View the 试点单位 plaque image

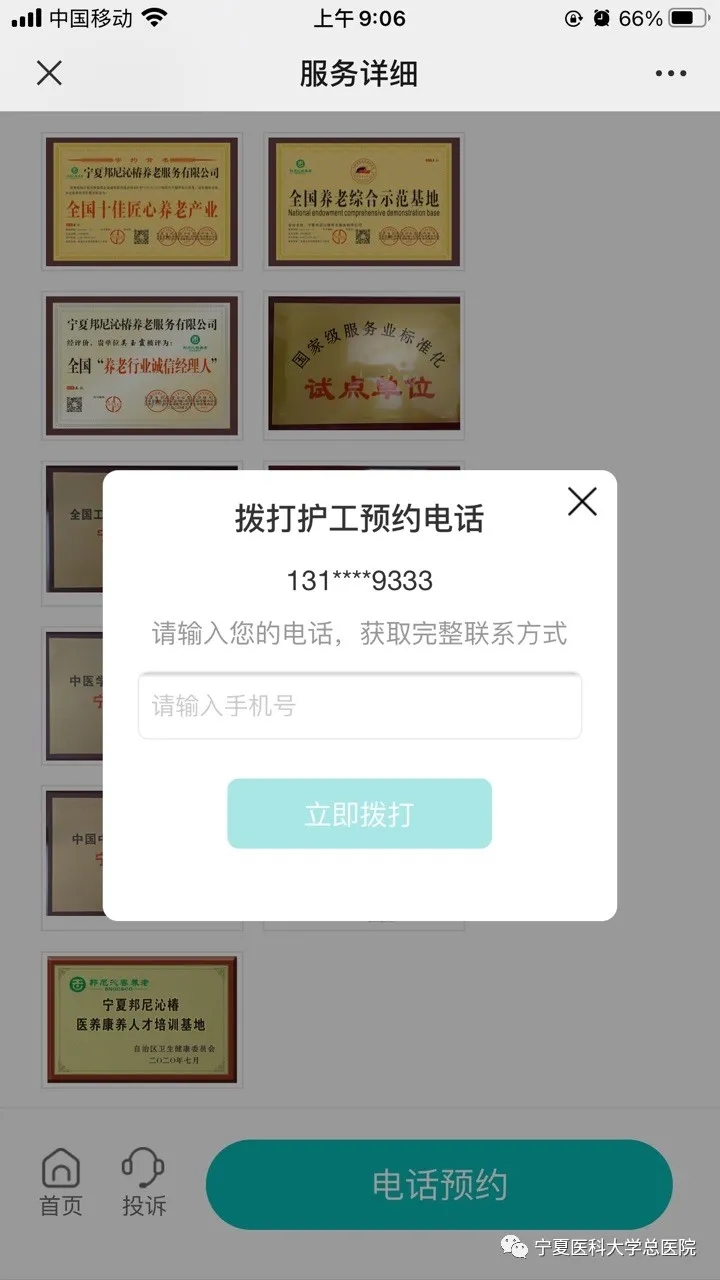pos(364,364)
